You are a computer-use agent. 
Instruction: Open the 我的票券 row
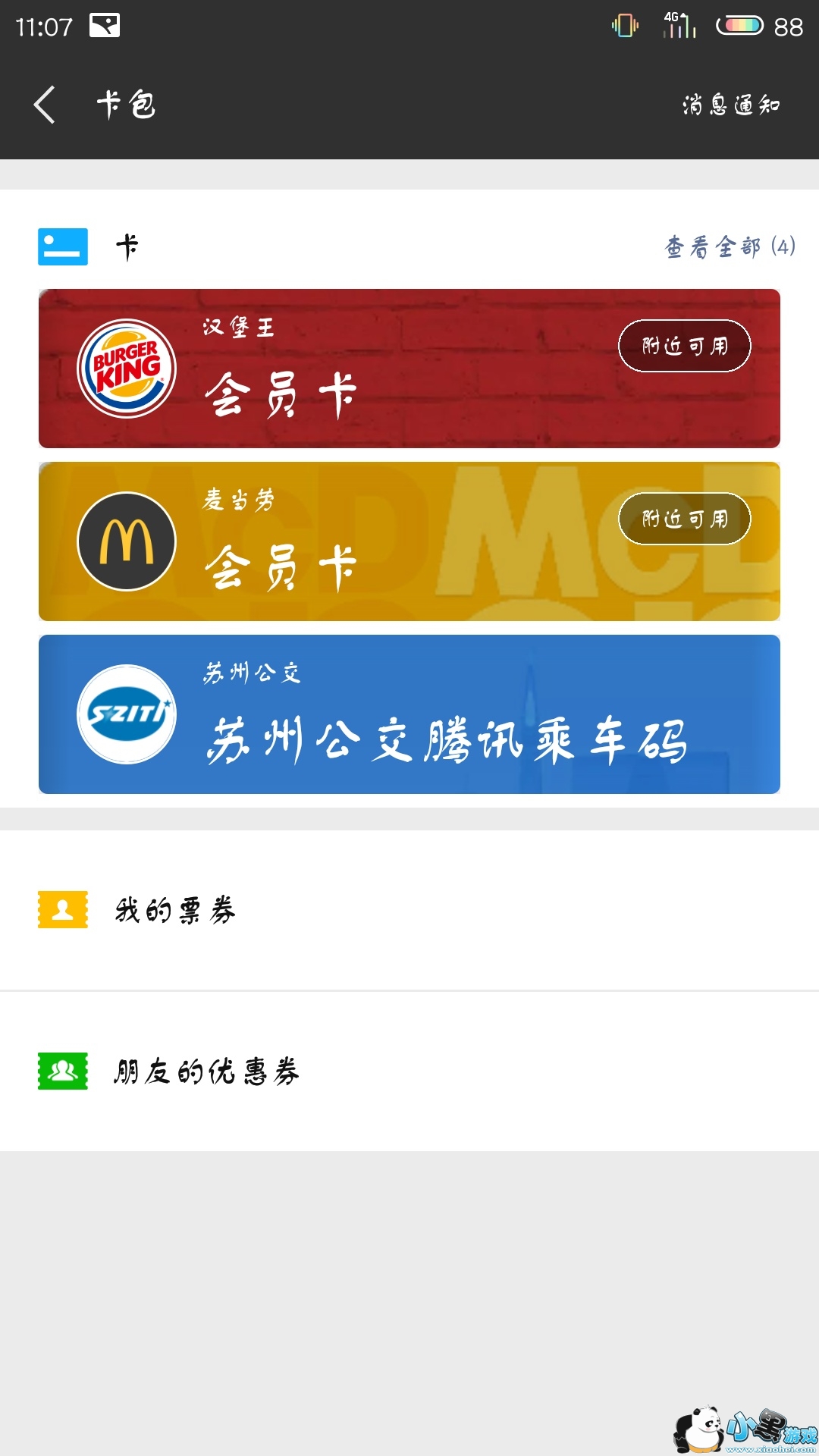coord(409,910)
